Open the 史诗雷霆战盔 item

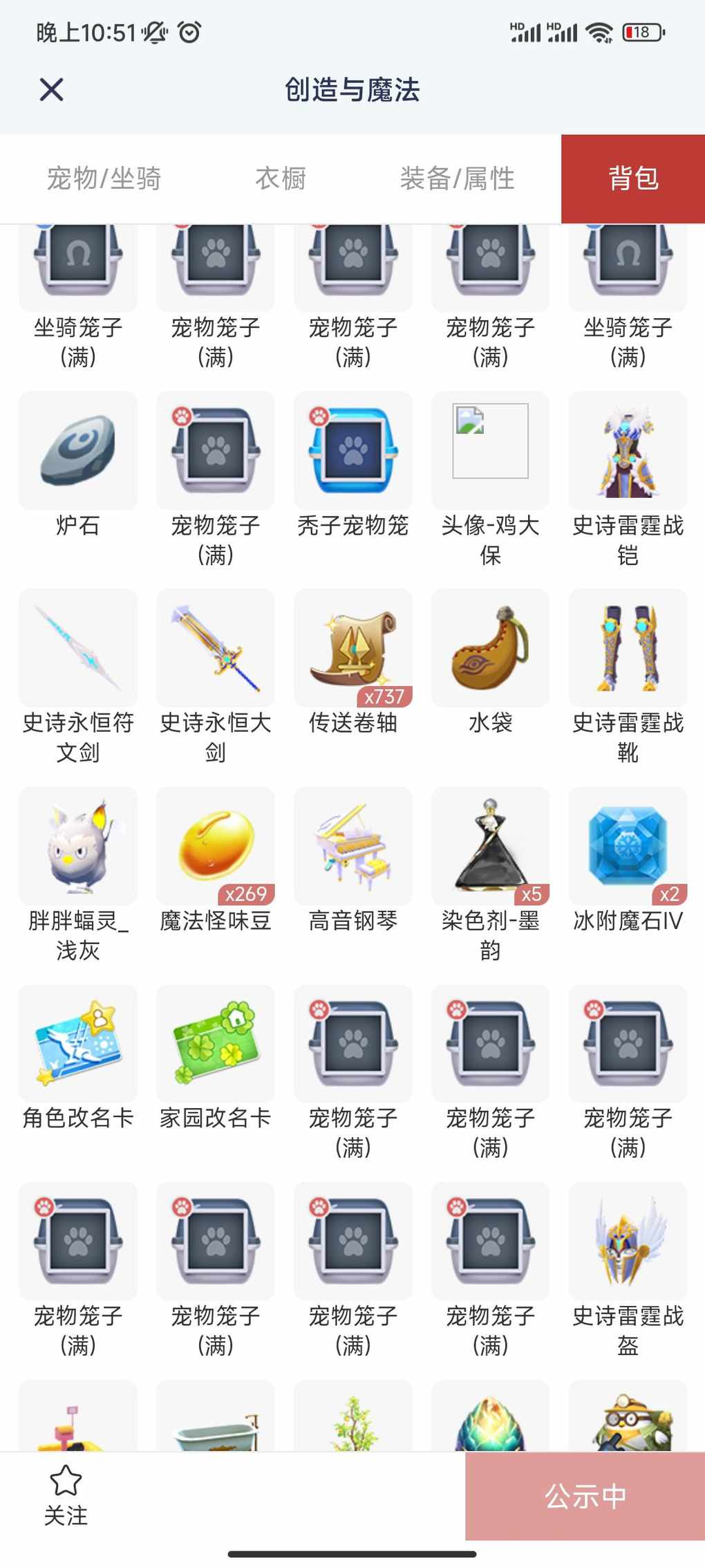click(x=628, y=1242)
